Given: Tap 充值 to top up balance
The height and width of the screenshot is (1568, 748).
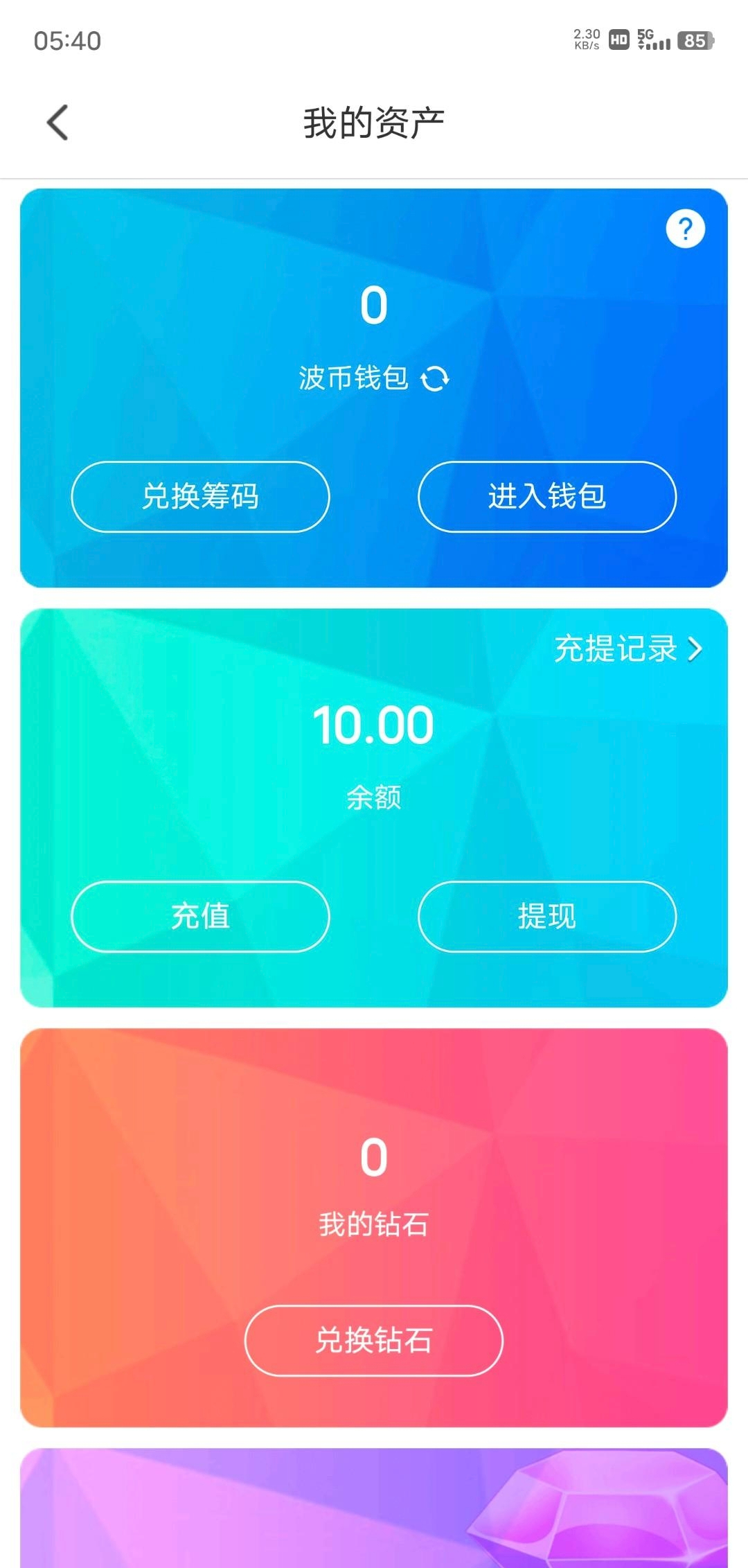Looking at the screenshot, I should [200, 916].
